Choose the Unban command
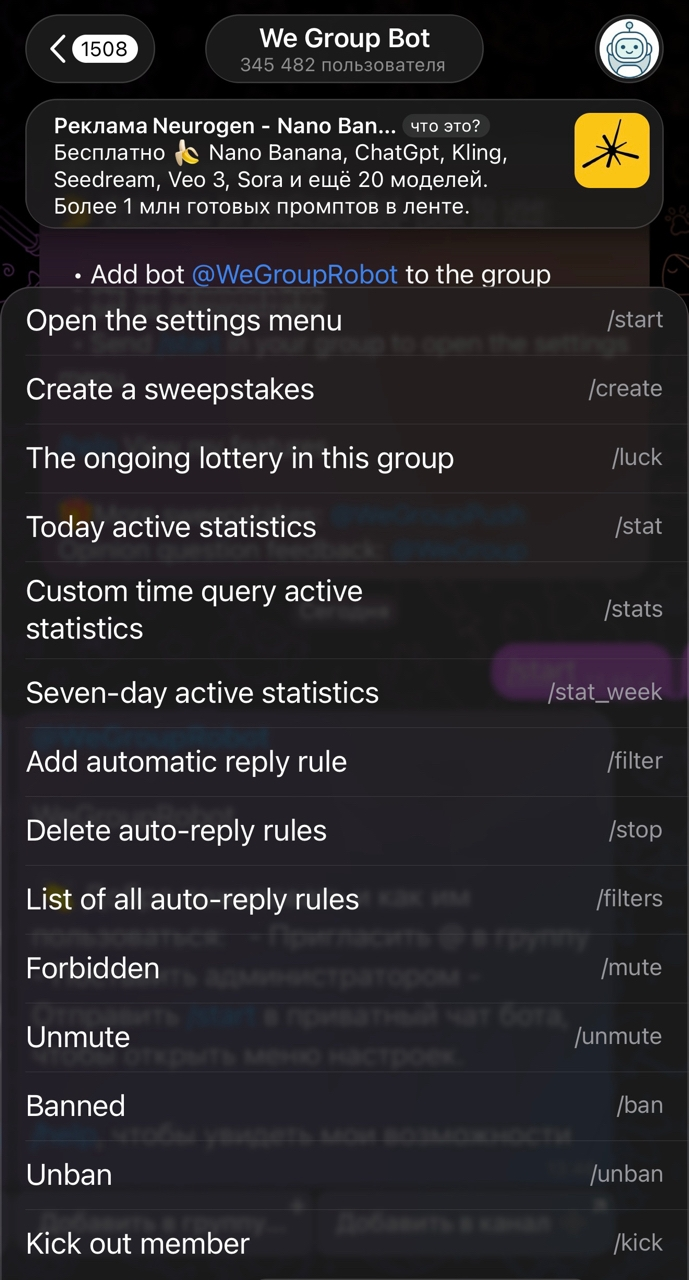Screen dimensions: 689x1280 344,1175
